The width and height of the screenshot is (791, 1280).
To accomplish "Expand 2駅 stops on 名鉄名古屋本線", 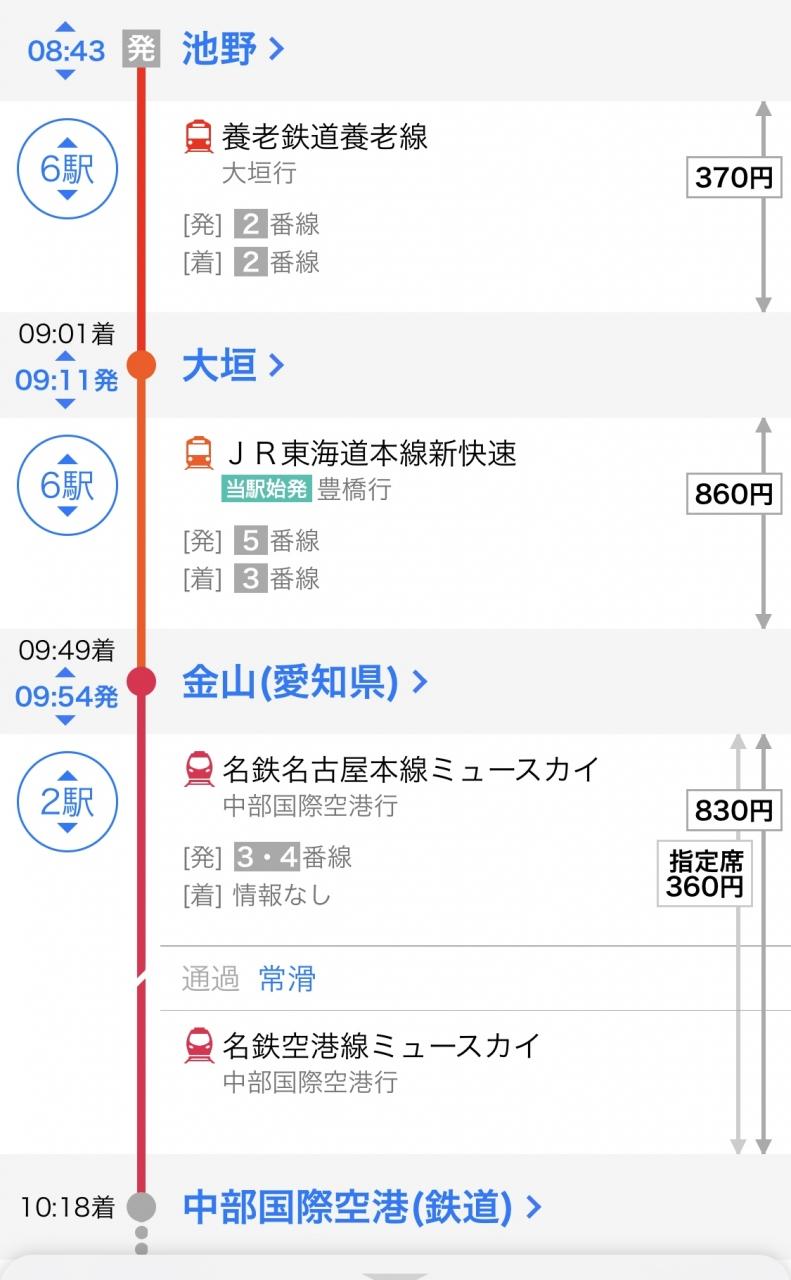I will click(x=67, y=802).
